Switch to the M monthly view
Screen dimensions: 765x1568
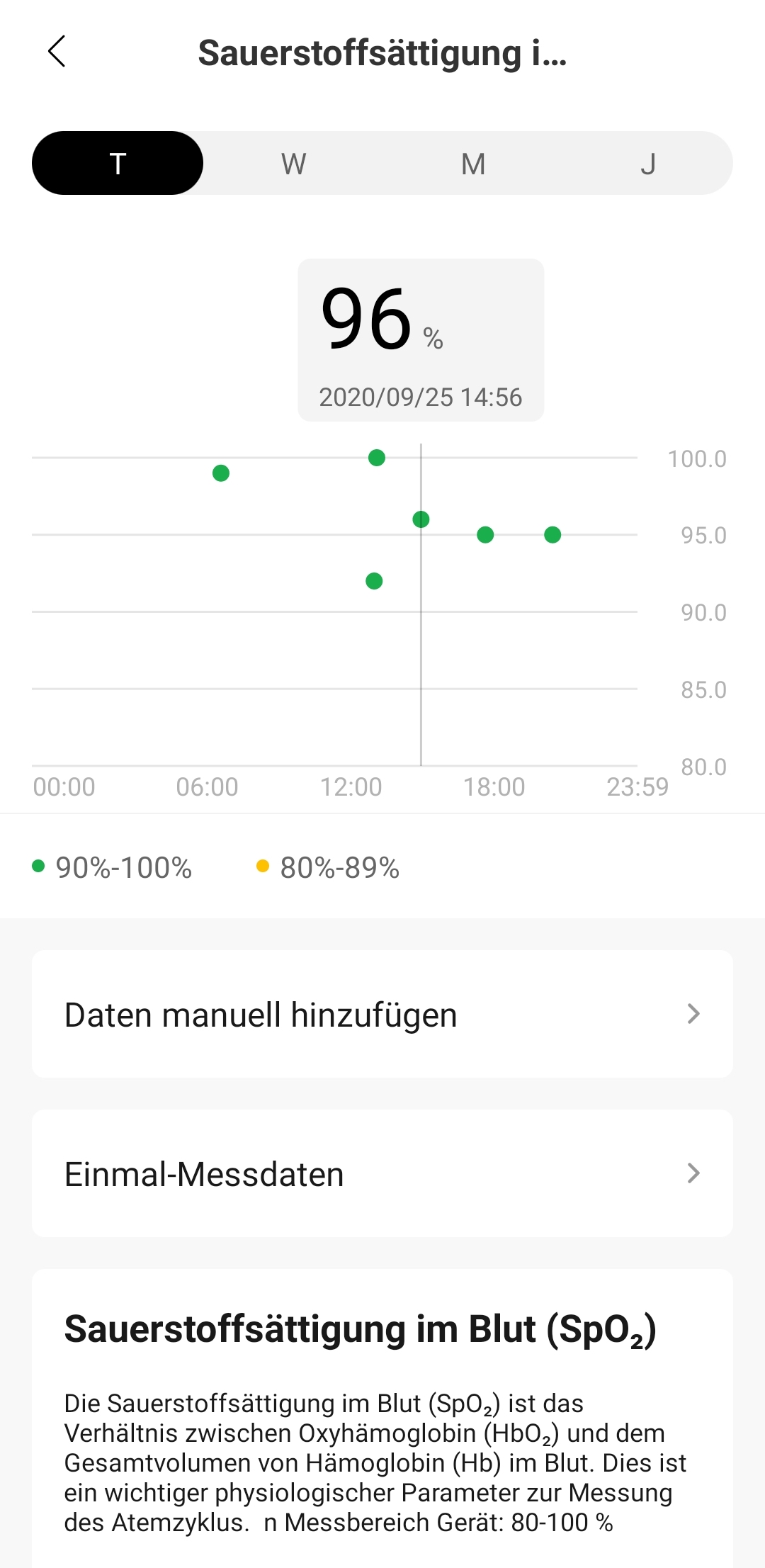(473, 164)
